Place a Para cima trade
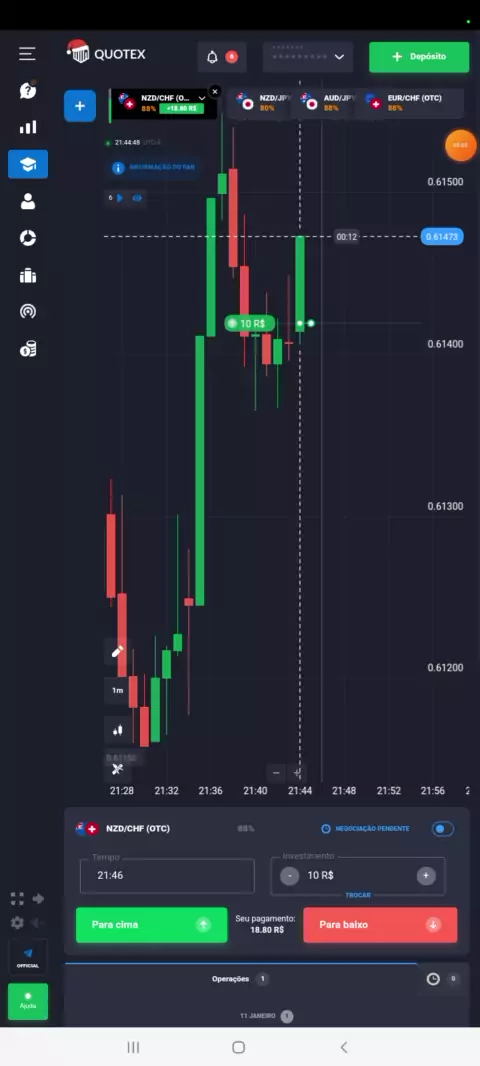Screen dimensions: 480x1066 (x=152, y=925)
